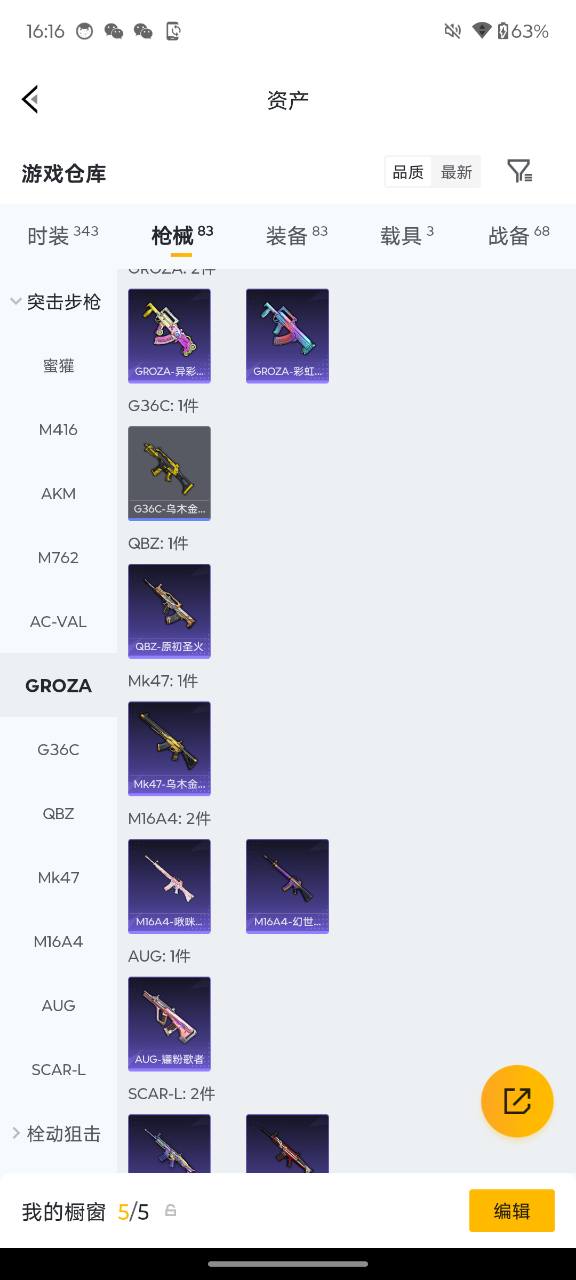Open the QBZ-原初圣火 skin tile
The height and width of the screenshot is (1280, 576).
[169, 611]
